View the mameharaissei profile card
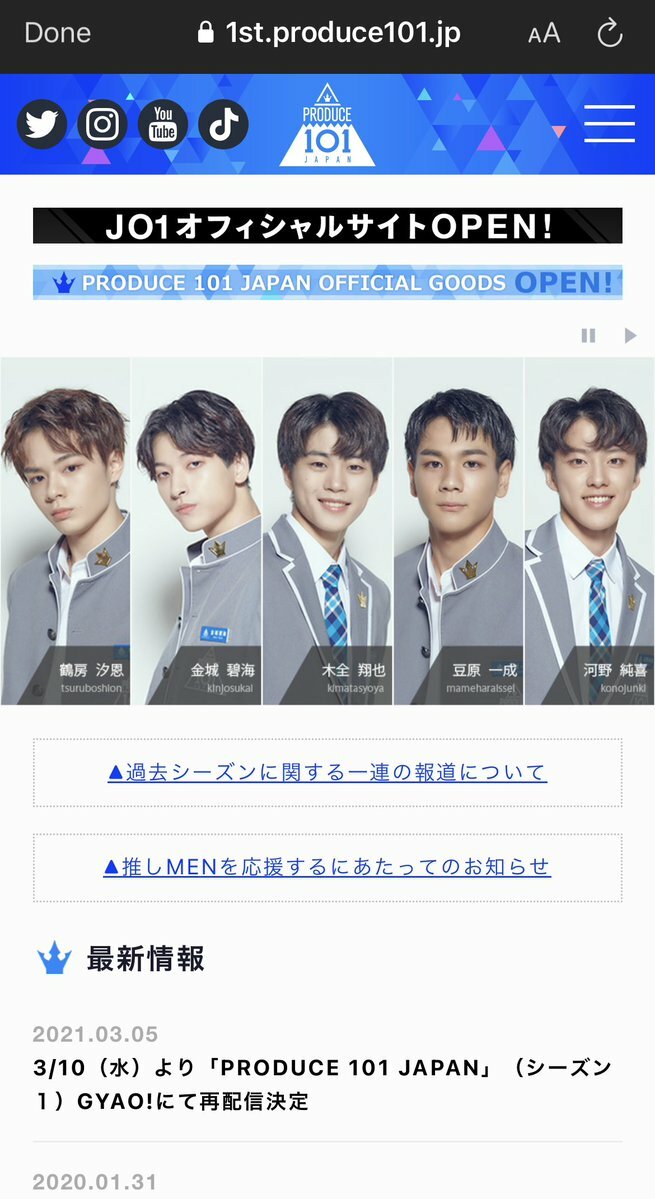The width and height of the screenshot is (655, 1199). click(458, 531)
